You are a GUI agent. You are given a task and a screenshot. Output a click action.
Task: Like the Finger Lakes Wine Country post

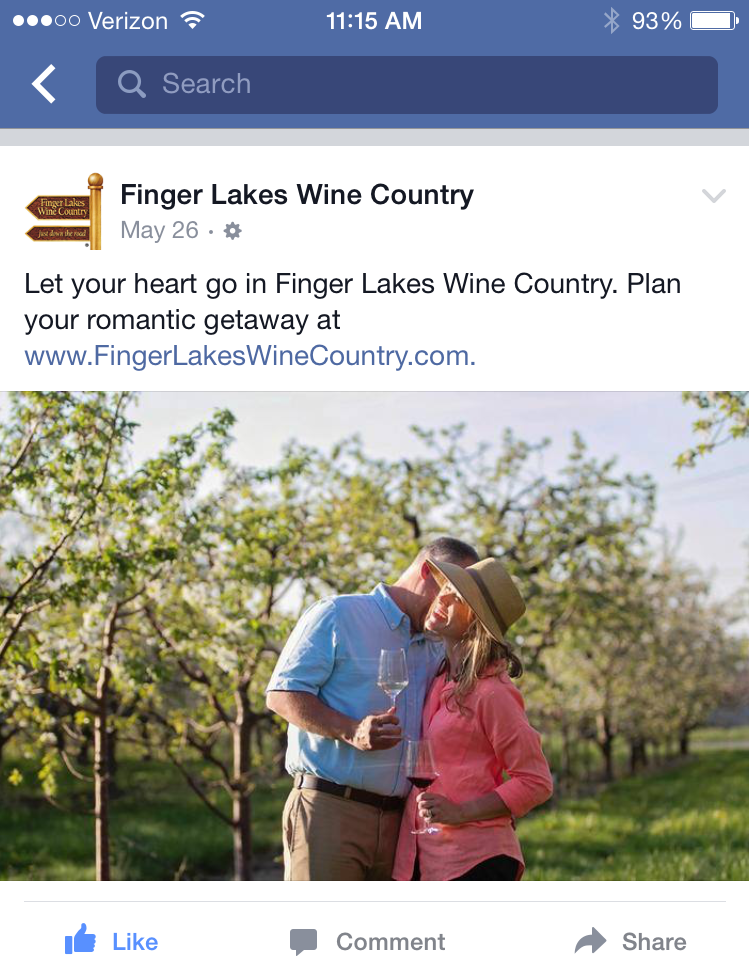coord(111,941)
